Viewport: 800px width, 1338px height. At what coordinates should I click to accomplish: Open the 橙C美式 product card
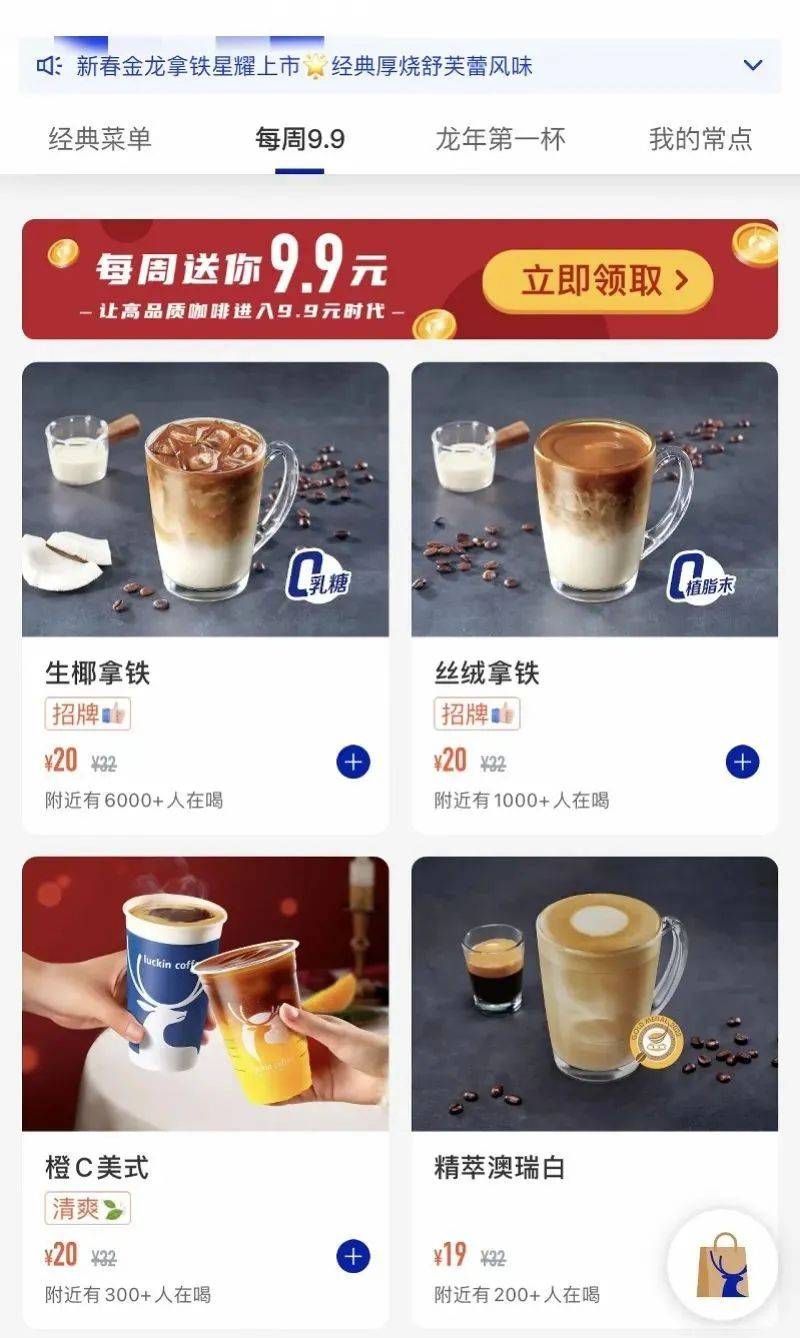[x=205, y=994]
